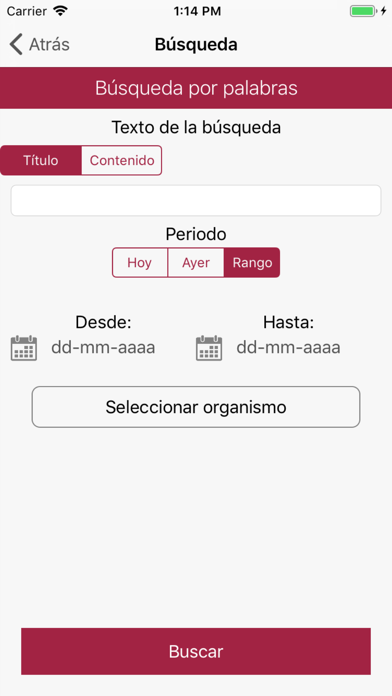Open the Hasta calendar icon

[209, 348]
